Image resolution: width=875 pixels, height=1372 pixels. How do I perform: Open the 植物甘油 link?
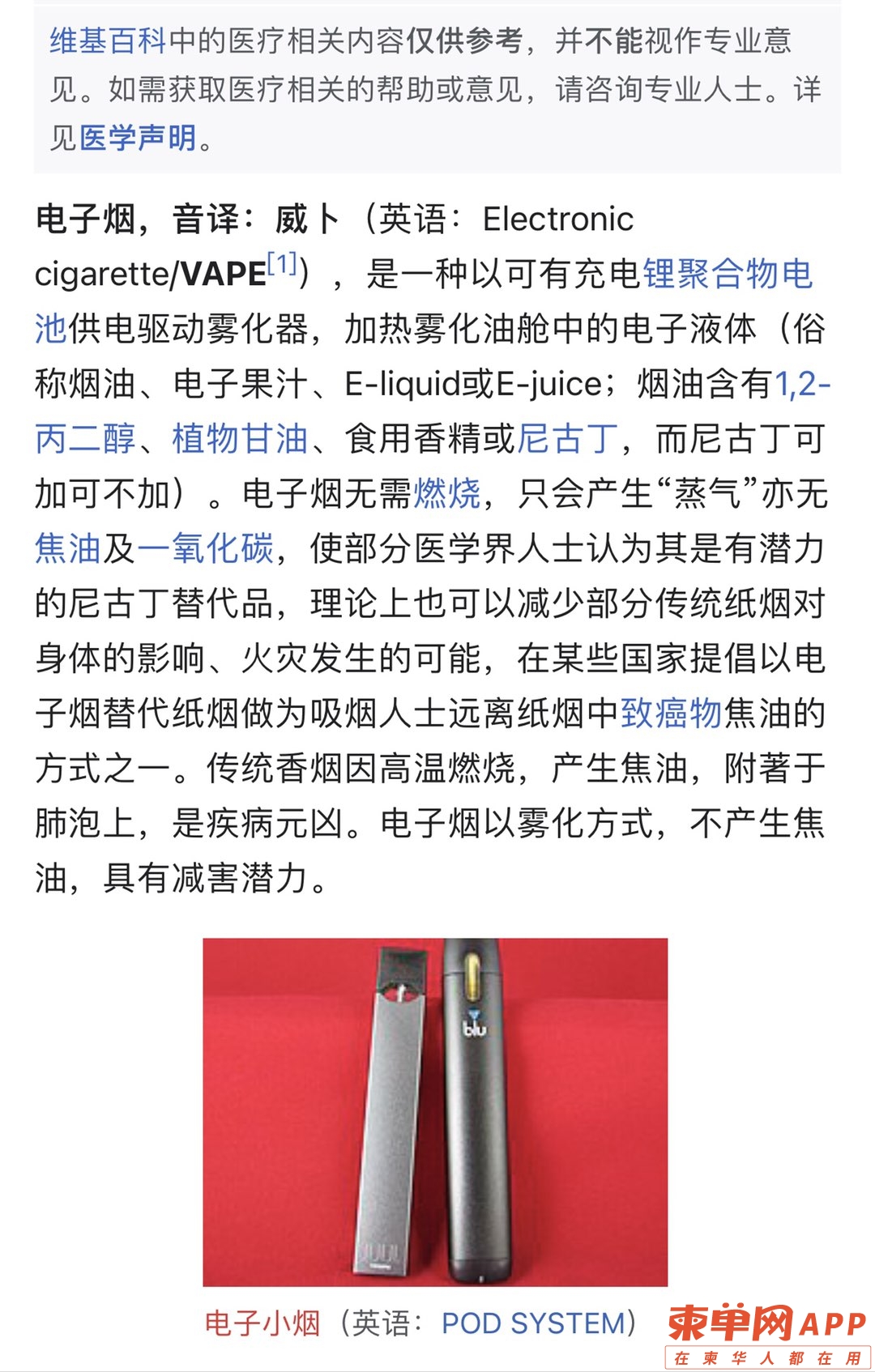[x=240, y=439]
